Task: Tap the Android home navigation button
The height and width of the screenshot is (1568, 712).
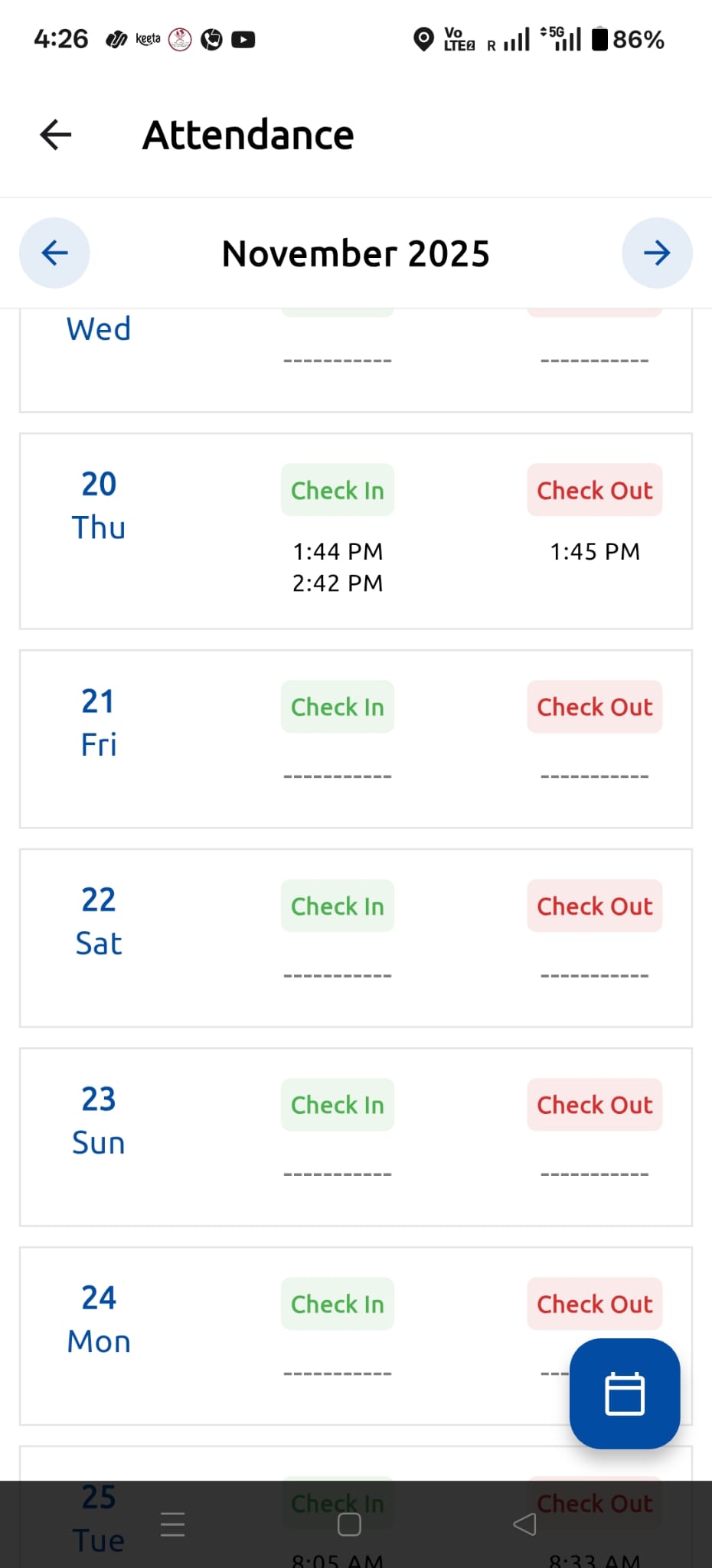Action: tap(348, 1524)
